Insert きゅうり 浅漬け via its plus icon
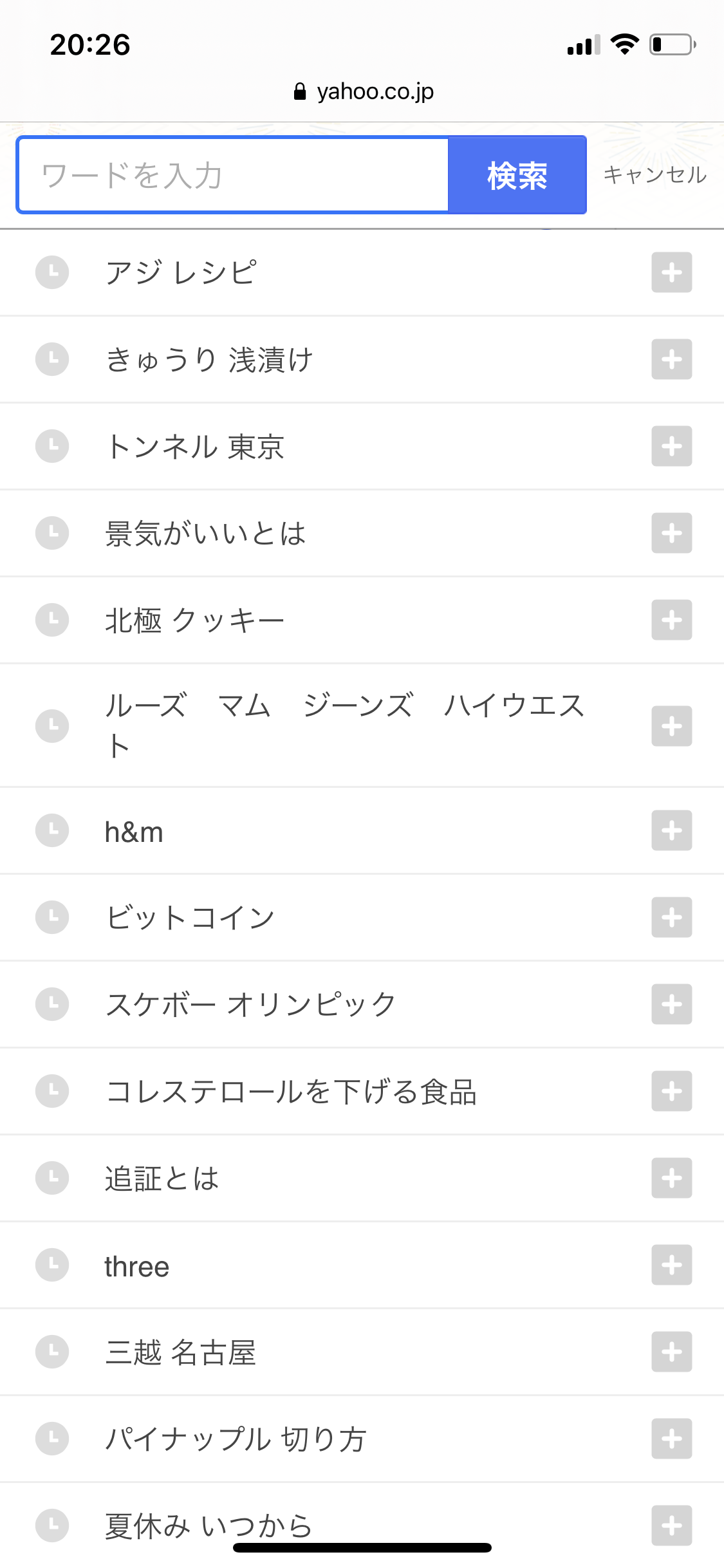 [x=671, y=359]
